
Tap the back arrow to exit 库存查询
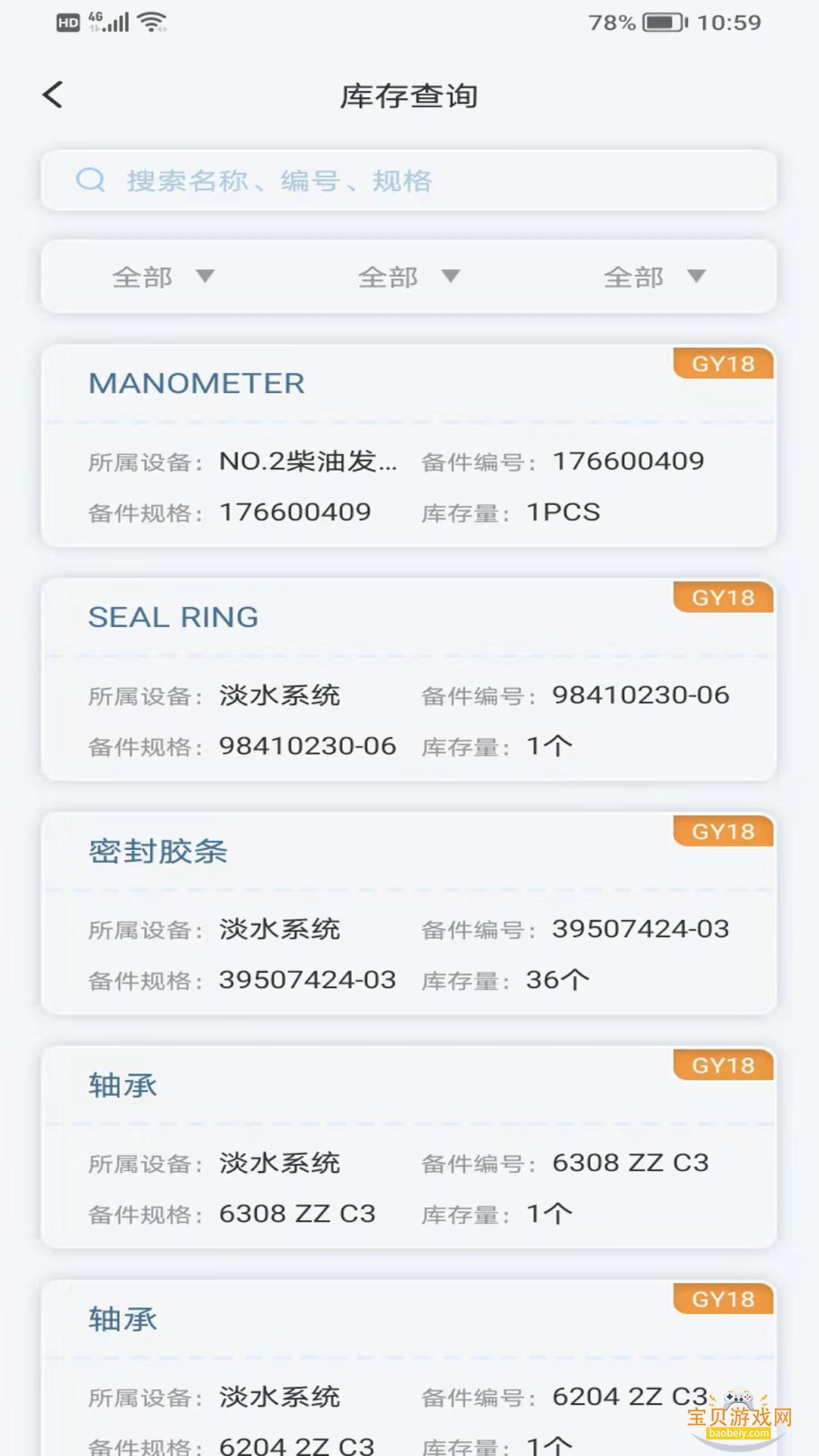[x=52, y=95]
